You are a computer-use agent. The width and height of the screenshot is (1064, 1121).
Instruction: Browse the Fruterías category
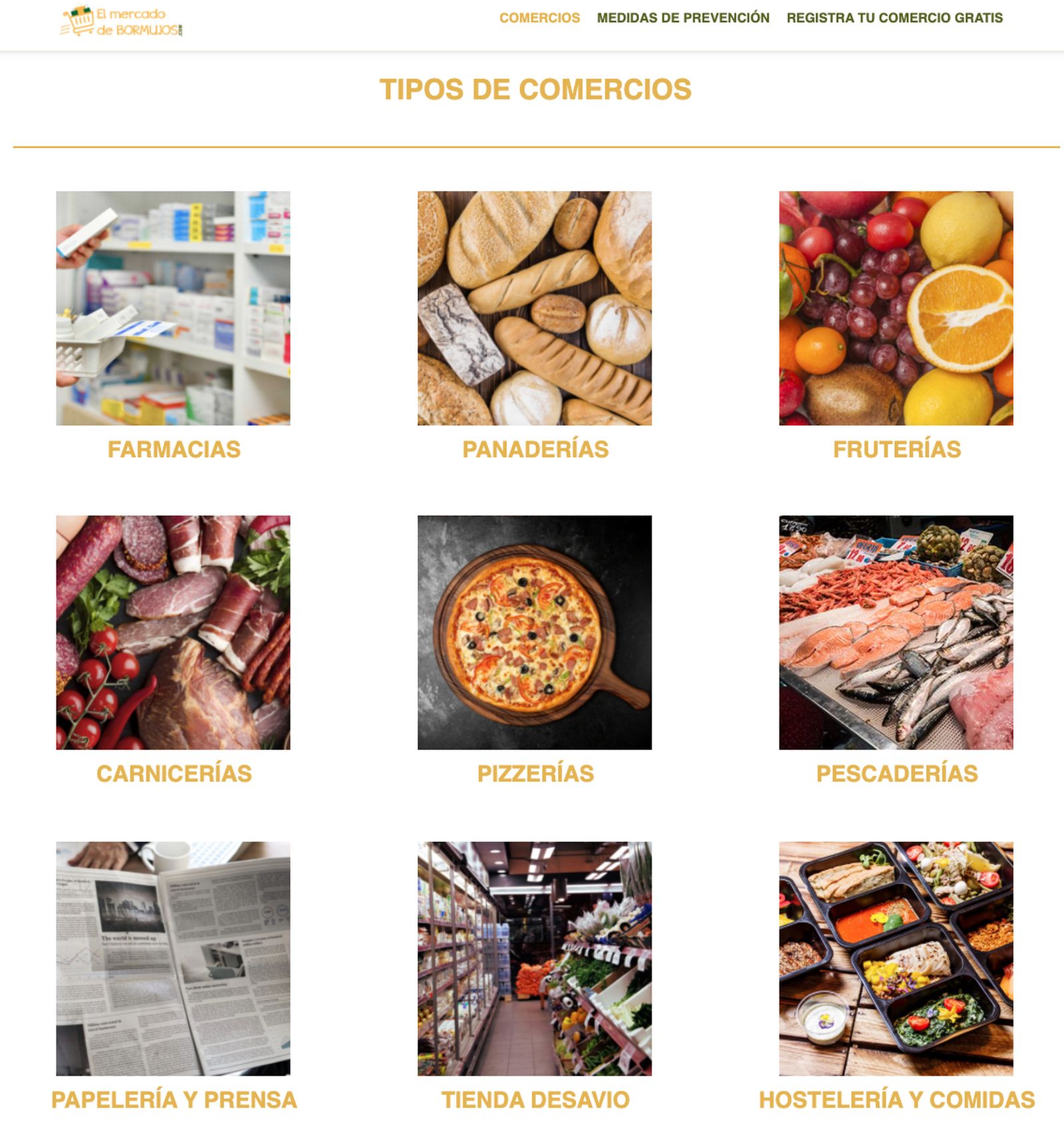896,309
